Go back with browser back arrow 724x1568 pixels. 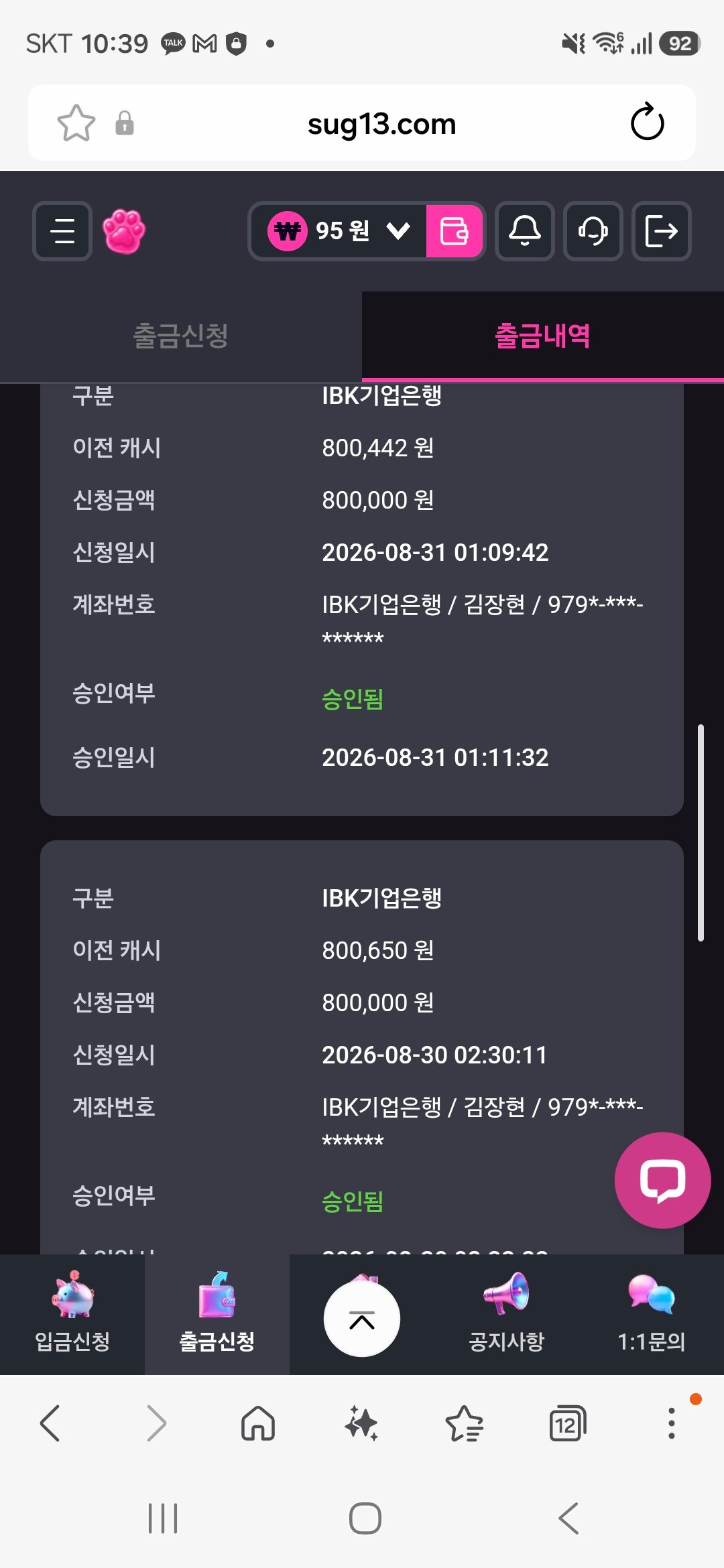pos(50,1423)
